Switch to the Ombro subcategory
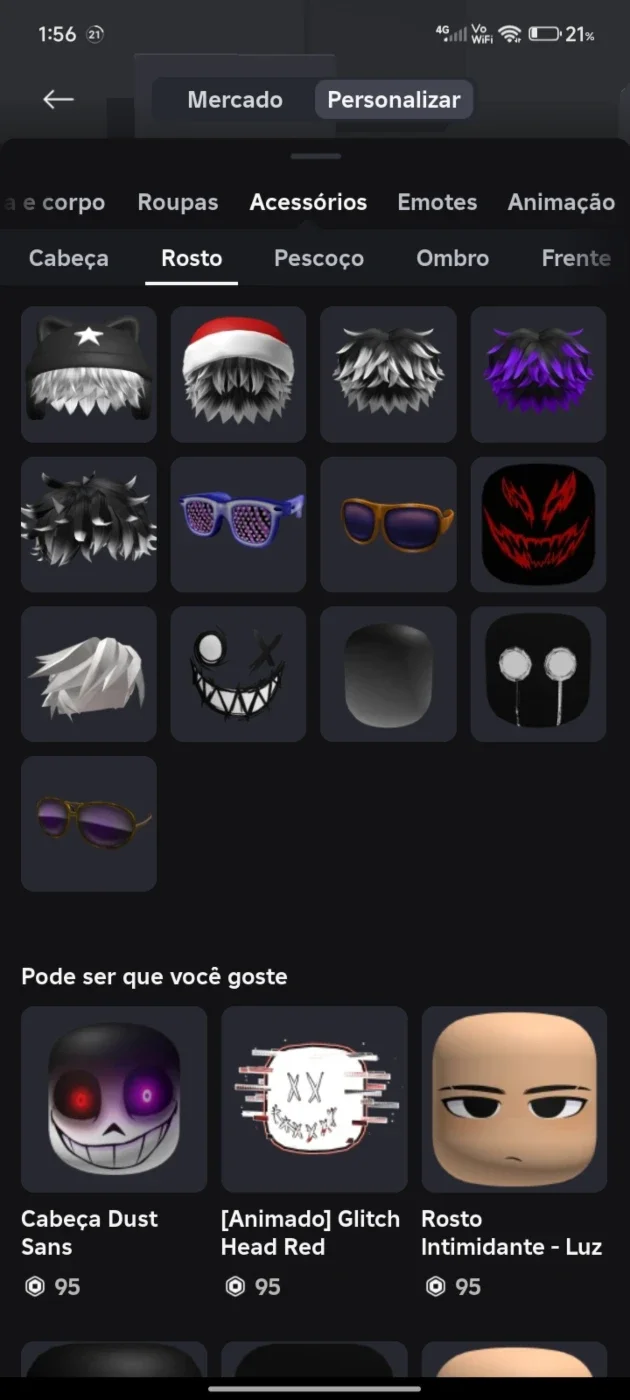Screen dimensions: 630x1400 (x=453, y=258)
